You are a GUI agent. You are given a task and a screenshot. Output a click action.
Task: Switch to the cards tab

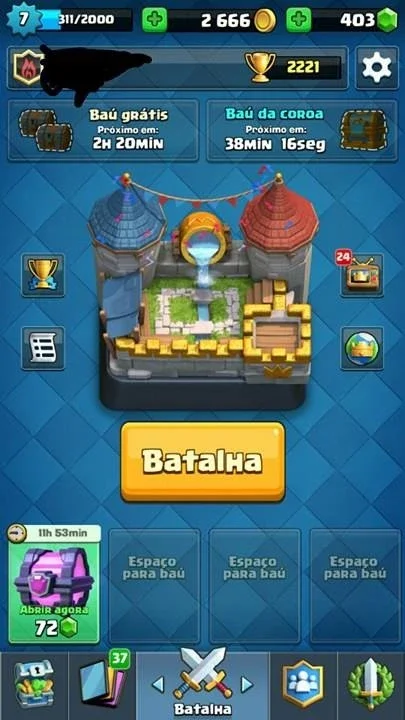point(102,686)
